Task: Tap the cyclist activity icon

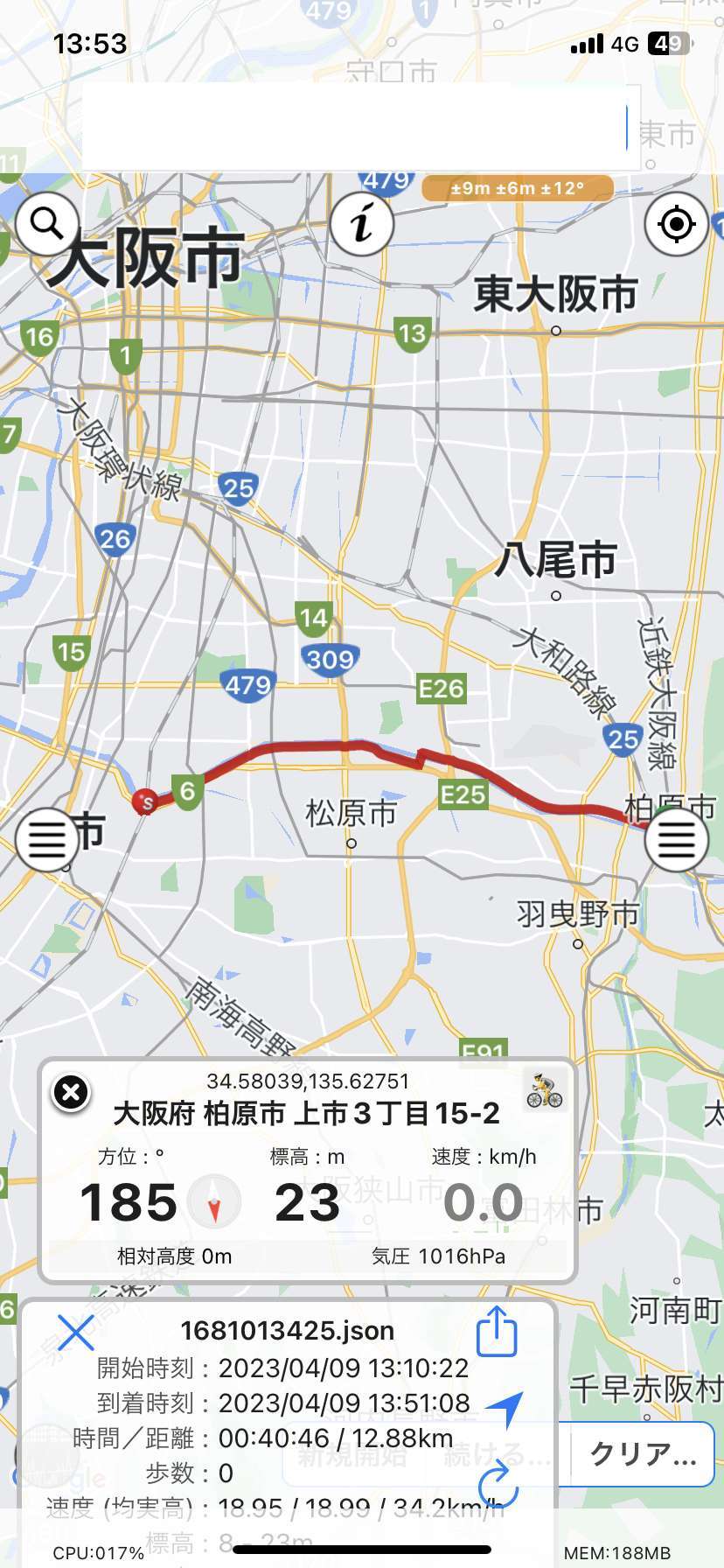Action: click(x=545, y=1090)
